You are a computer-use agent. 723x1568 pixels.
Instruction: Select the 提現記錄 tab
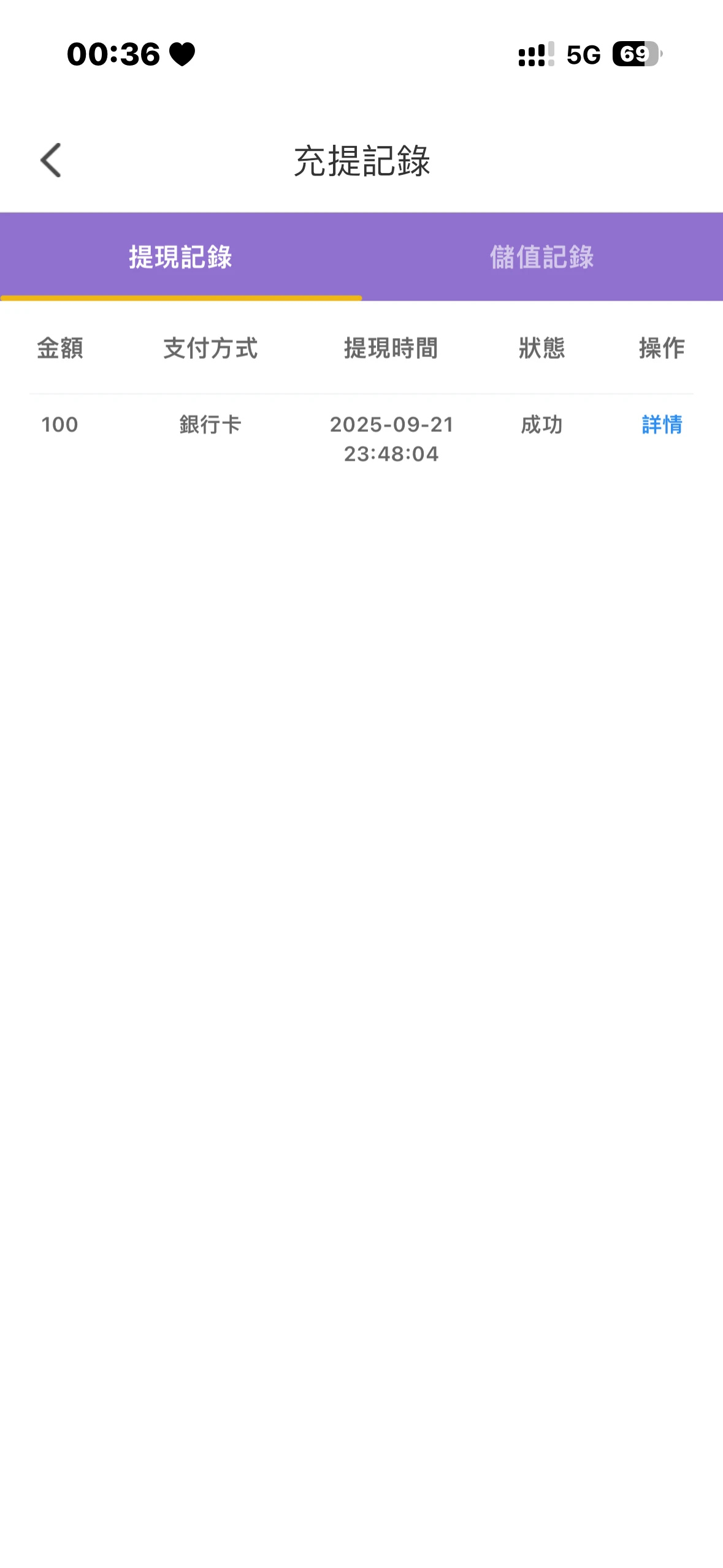(181, 257)
